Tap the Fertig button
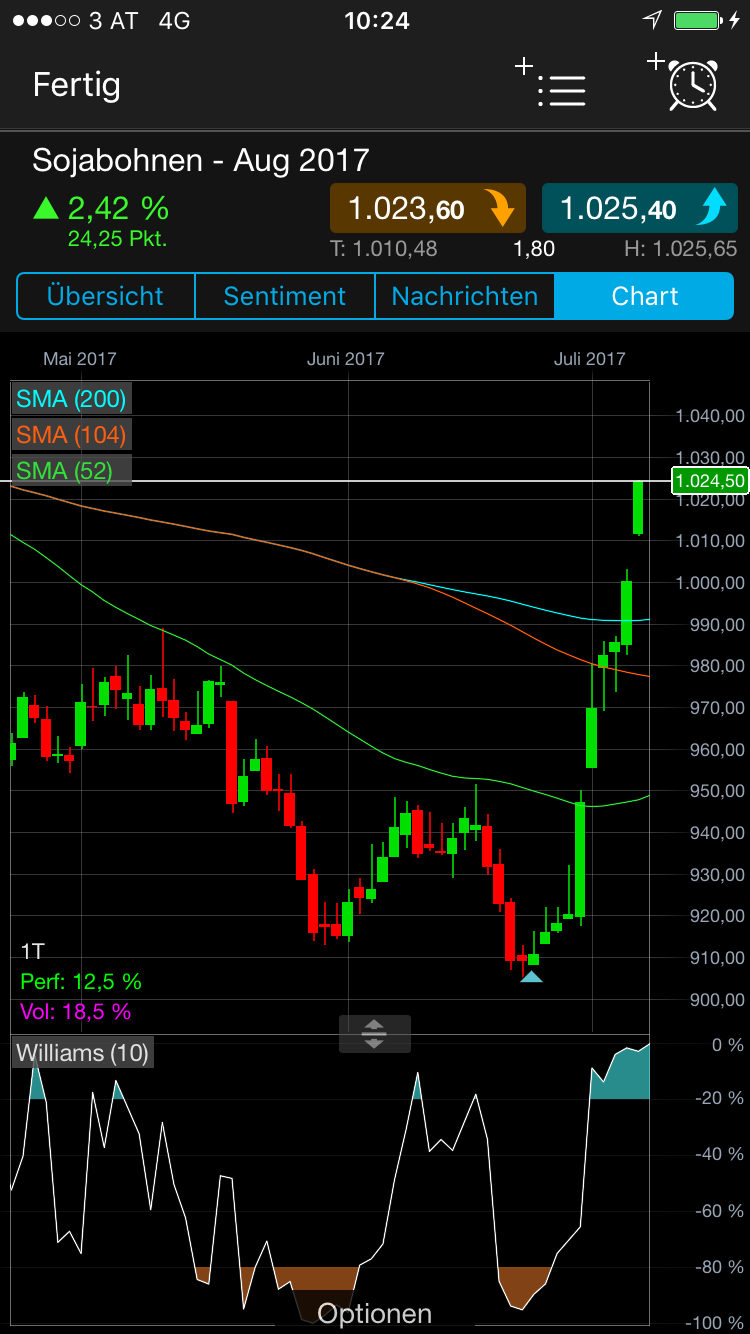 pos(76,86)
